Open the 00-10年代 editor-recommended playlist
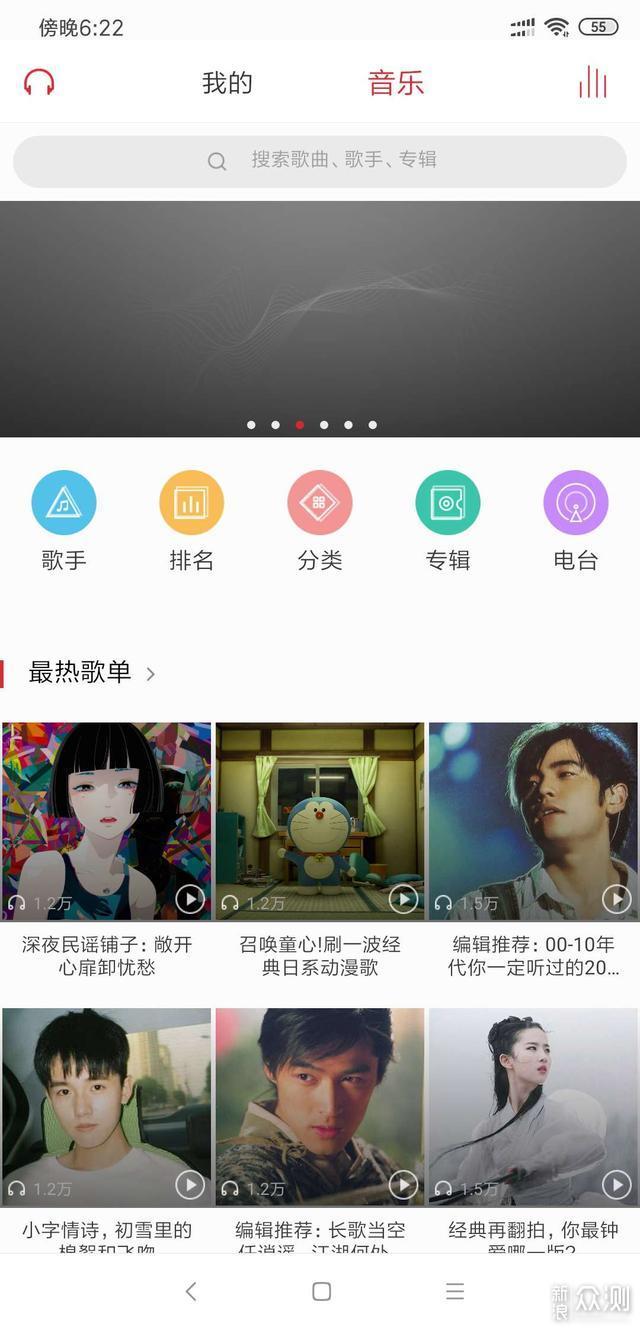The width and height of the screenshot is (640, 1330). (x=533, y=820)
